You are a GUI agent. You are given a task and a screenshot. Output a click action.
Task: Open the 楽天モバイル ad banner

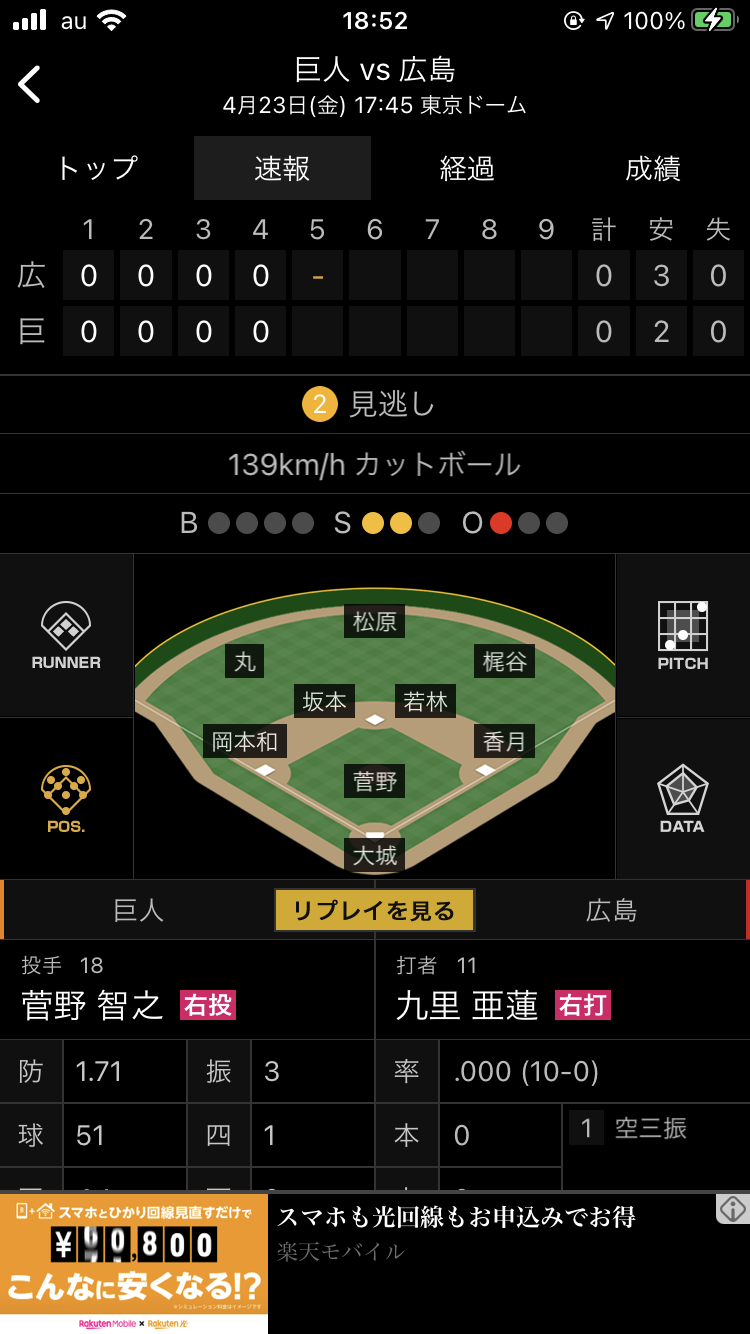(375, 1264)
